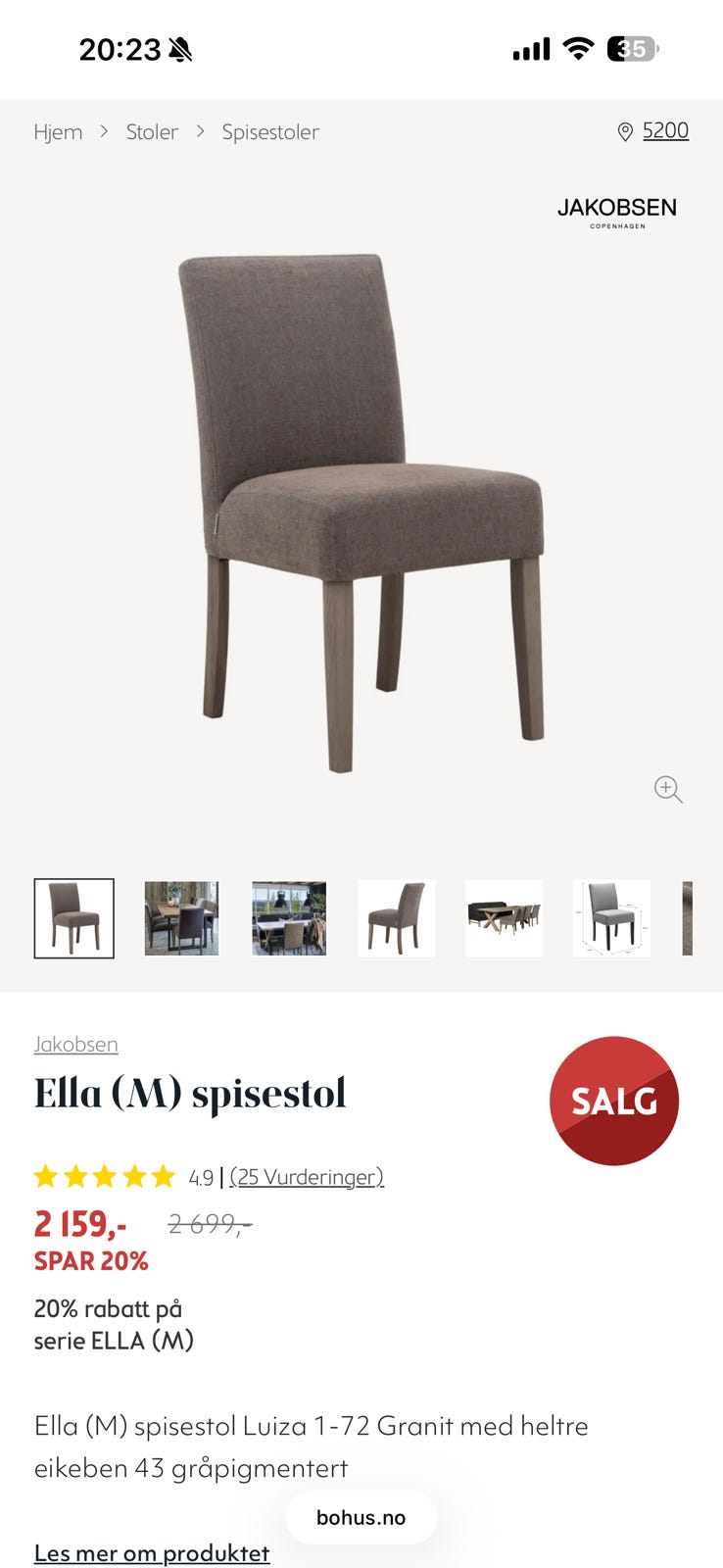Open the chair dimensions diagram thumbnail

[x=611, y=918]
